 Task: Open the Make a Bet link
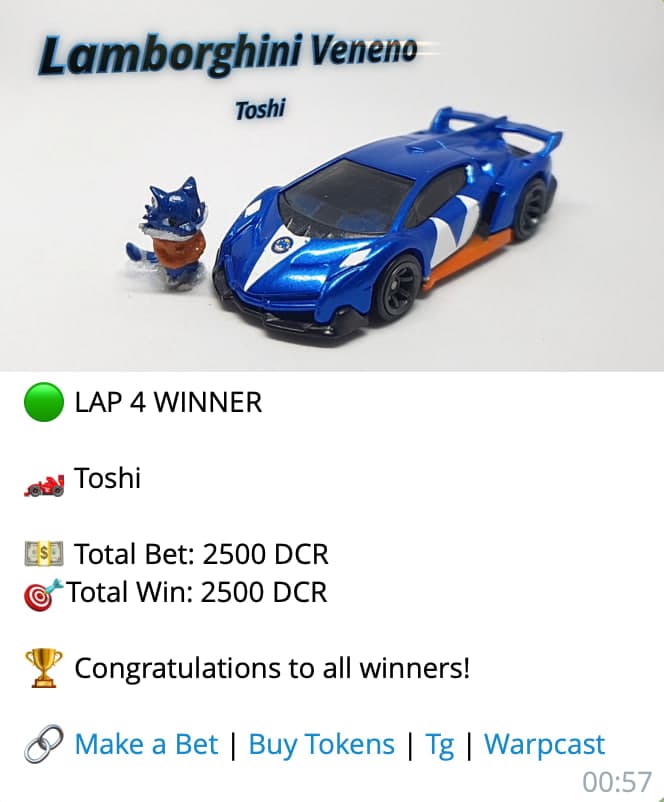(146, 745)
